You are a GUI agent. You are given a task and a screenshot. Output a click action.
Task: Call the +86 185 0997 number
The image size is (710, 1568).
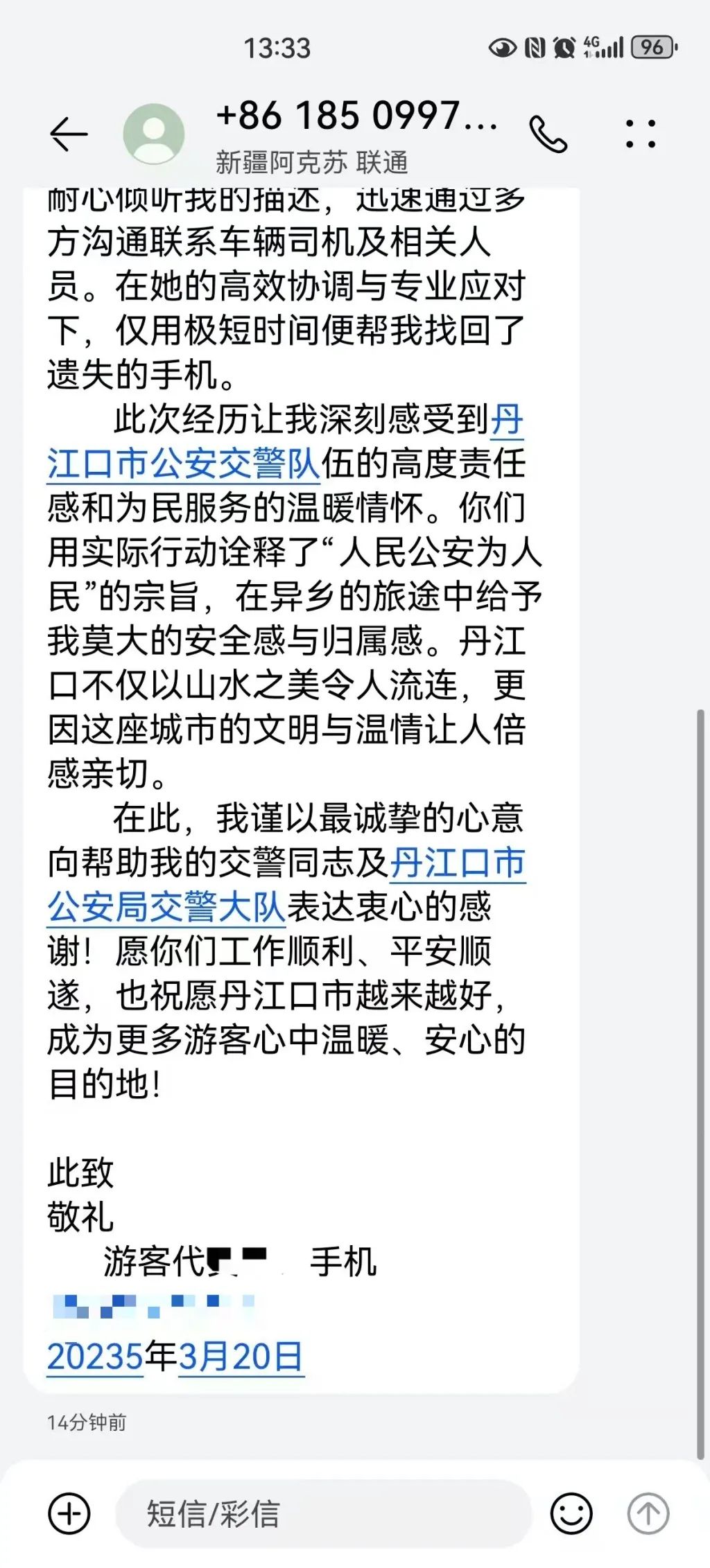pos(548,134)
